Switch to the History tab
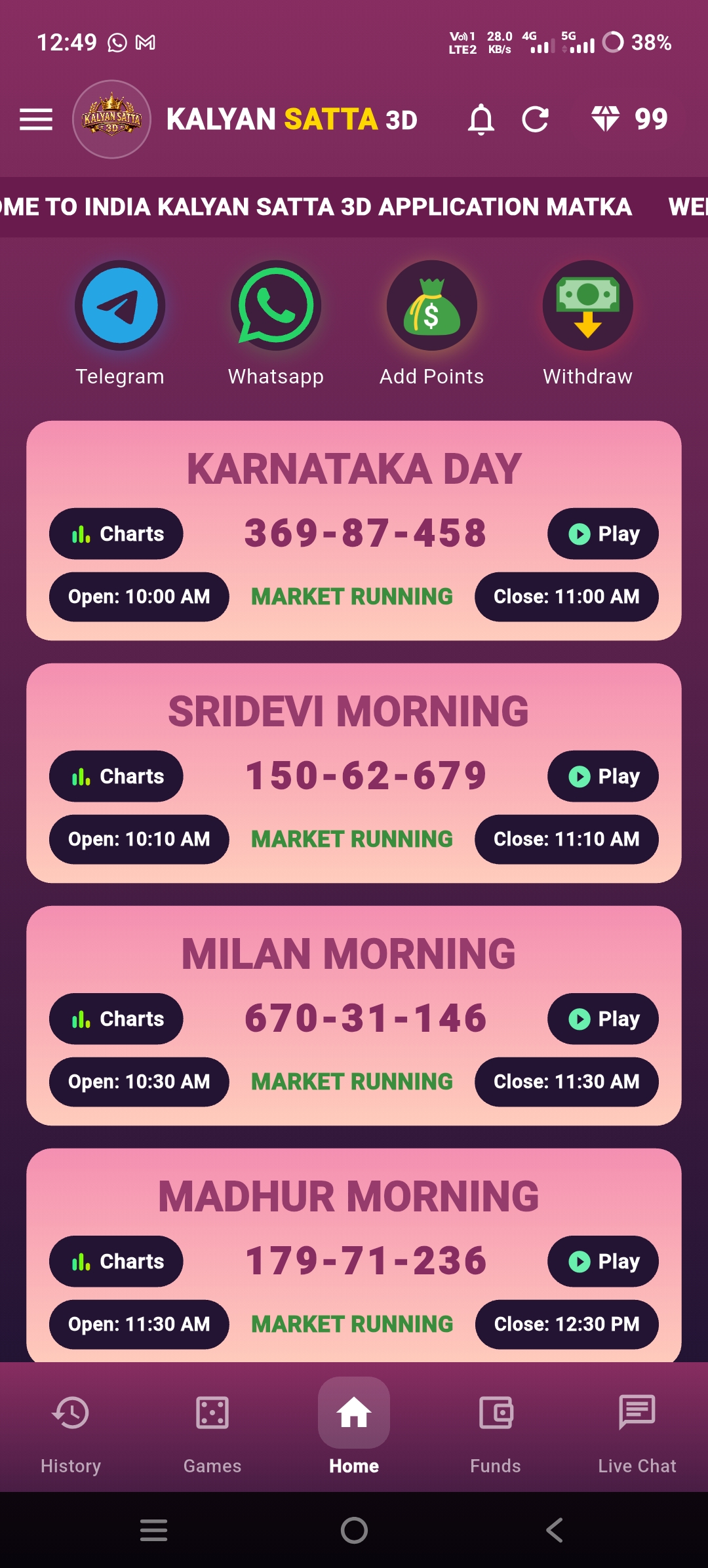 [71, 1433]
